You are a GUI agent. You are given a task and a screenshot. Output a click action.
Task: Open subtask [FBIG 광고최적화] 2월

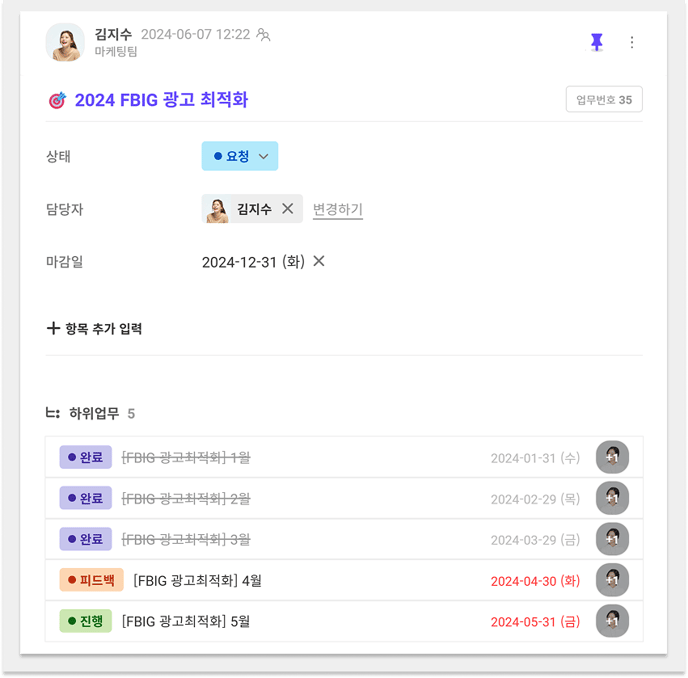(186, 498)
